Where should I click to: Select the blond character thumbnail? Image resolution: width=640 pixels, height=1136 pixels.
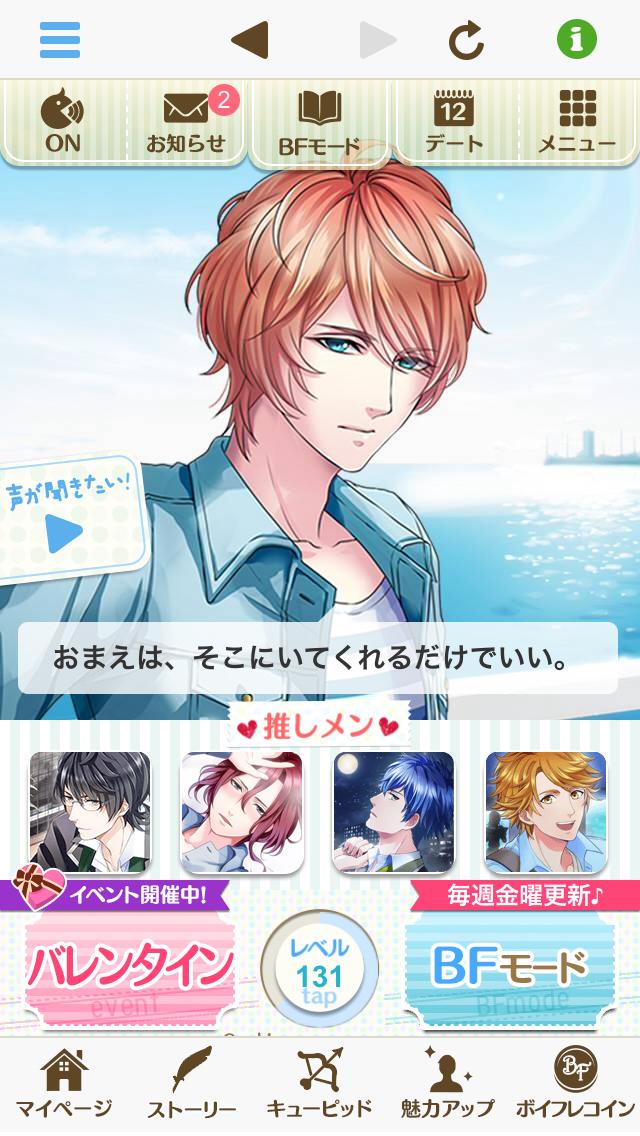tap(547, 812)
